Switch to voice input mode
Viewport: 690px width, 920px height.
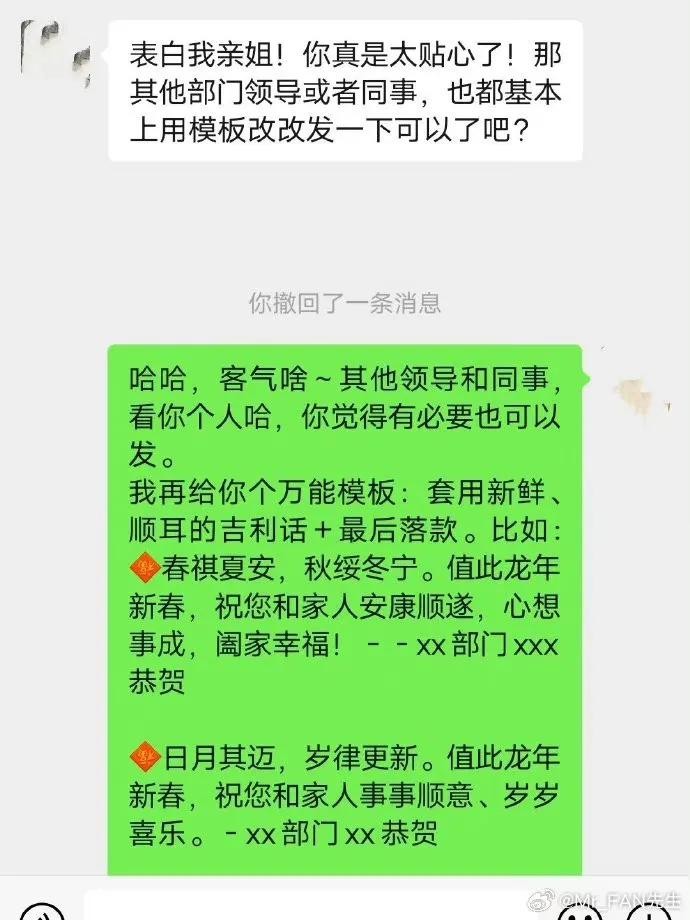[42, 912]
